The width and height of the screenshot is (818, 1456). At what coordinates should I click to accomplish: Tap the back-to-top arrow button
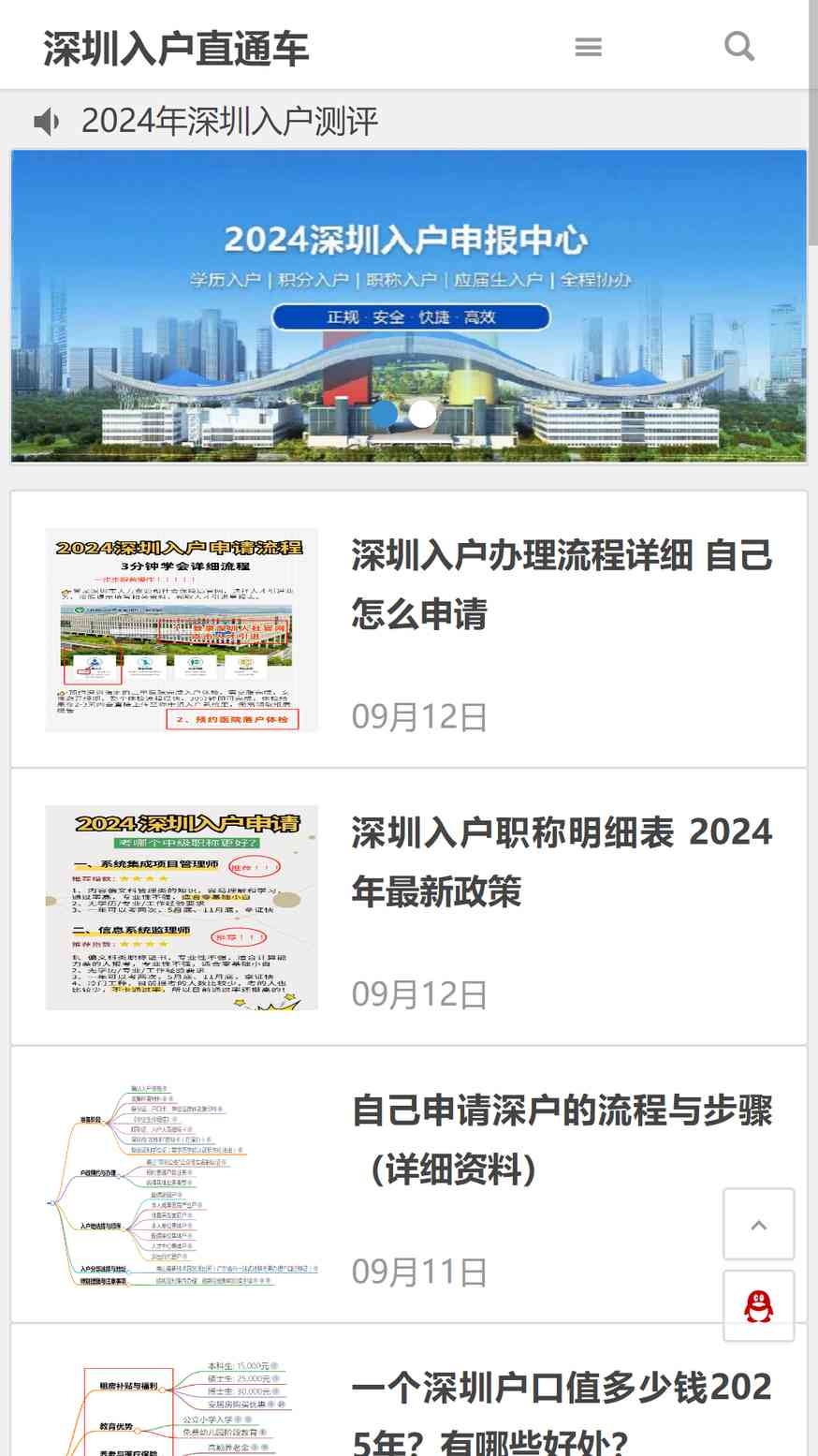coord(758,1224)
